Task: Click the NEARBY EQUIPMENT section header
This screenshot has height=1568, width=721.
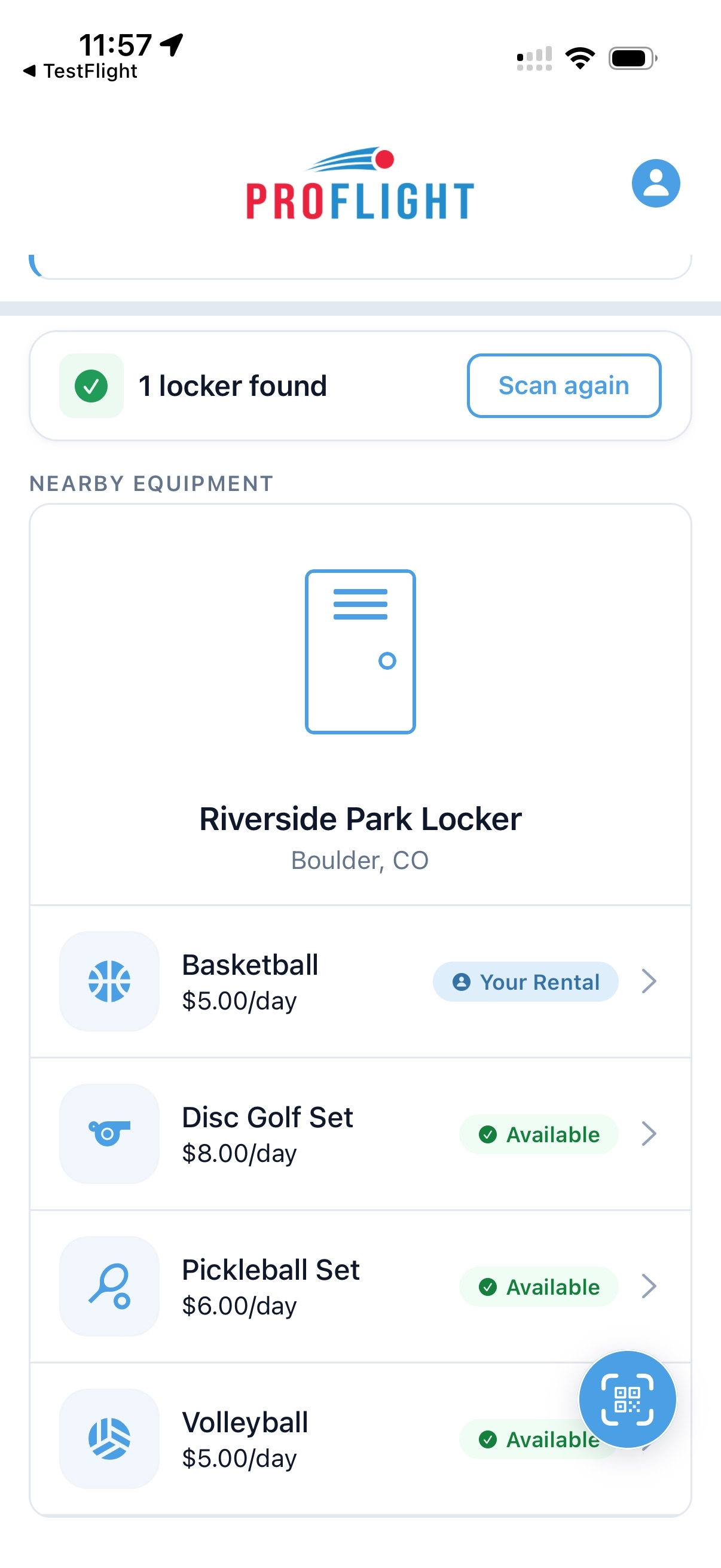Action: [151, 484]
